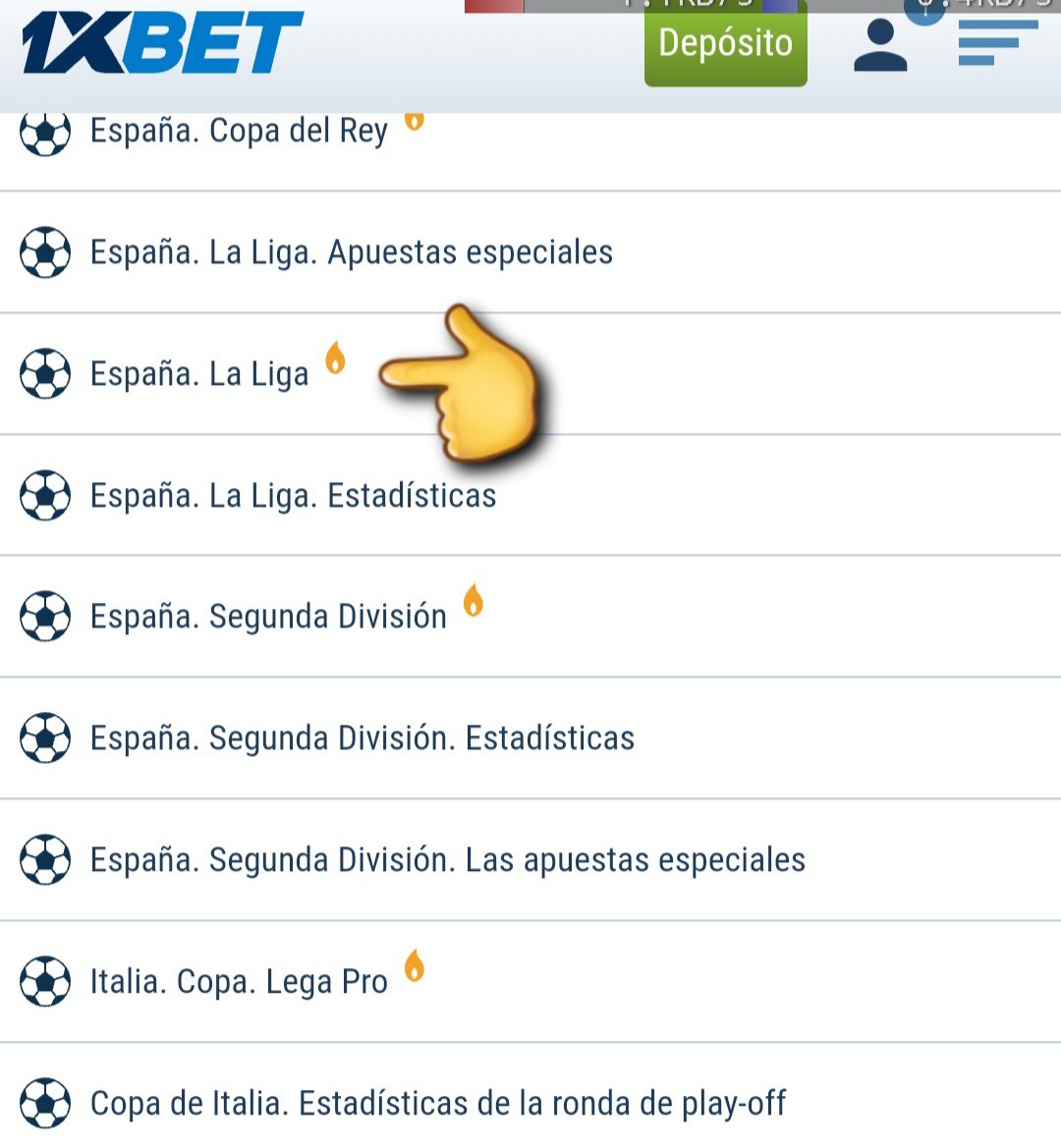
Task: Open España. Segunda División. Estadísticas
Action: tap(362, 738)
